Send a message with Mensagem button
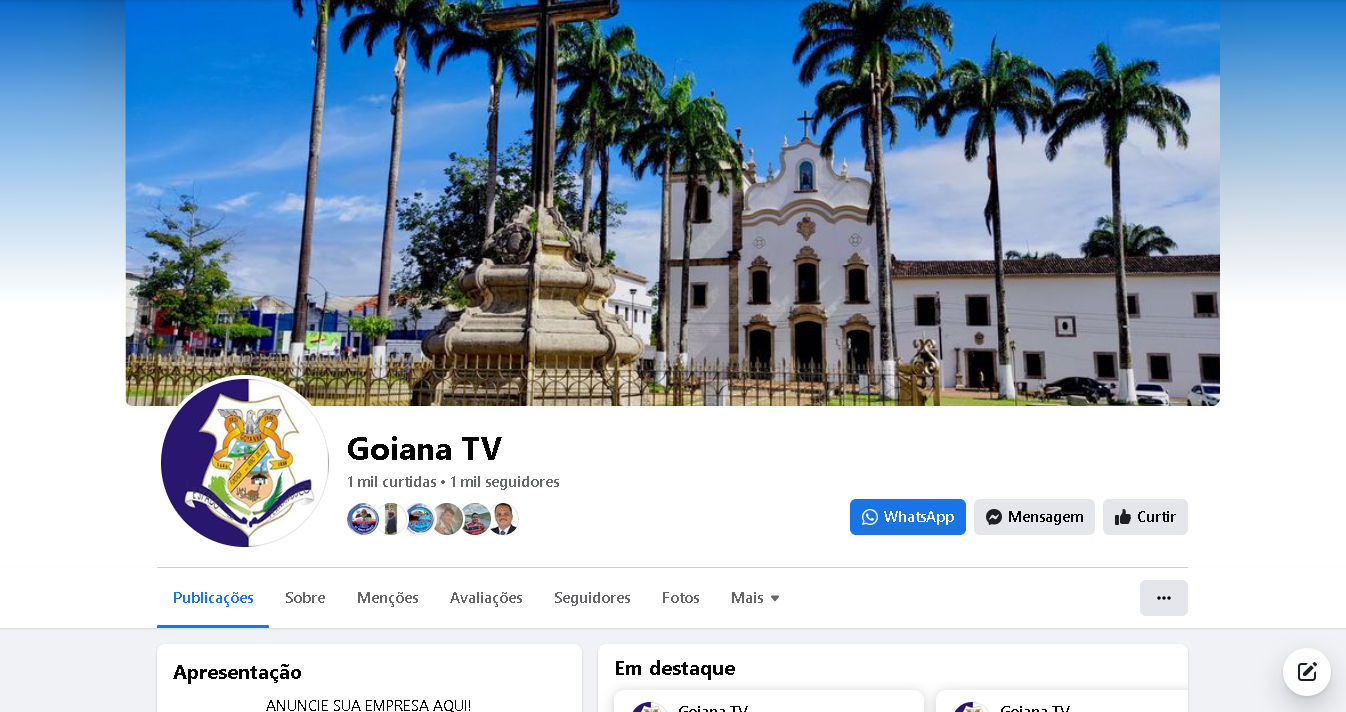The image size is (1346, 712). (x=1034, y=517)
